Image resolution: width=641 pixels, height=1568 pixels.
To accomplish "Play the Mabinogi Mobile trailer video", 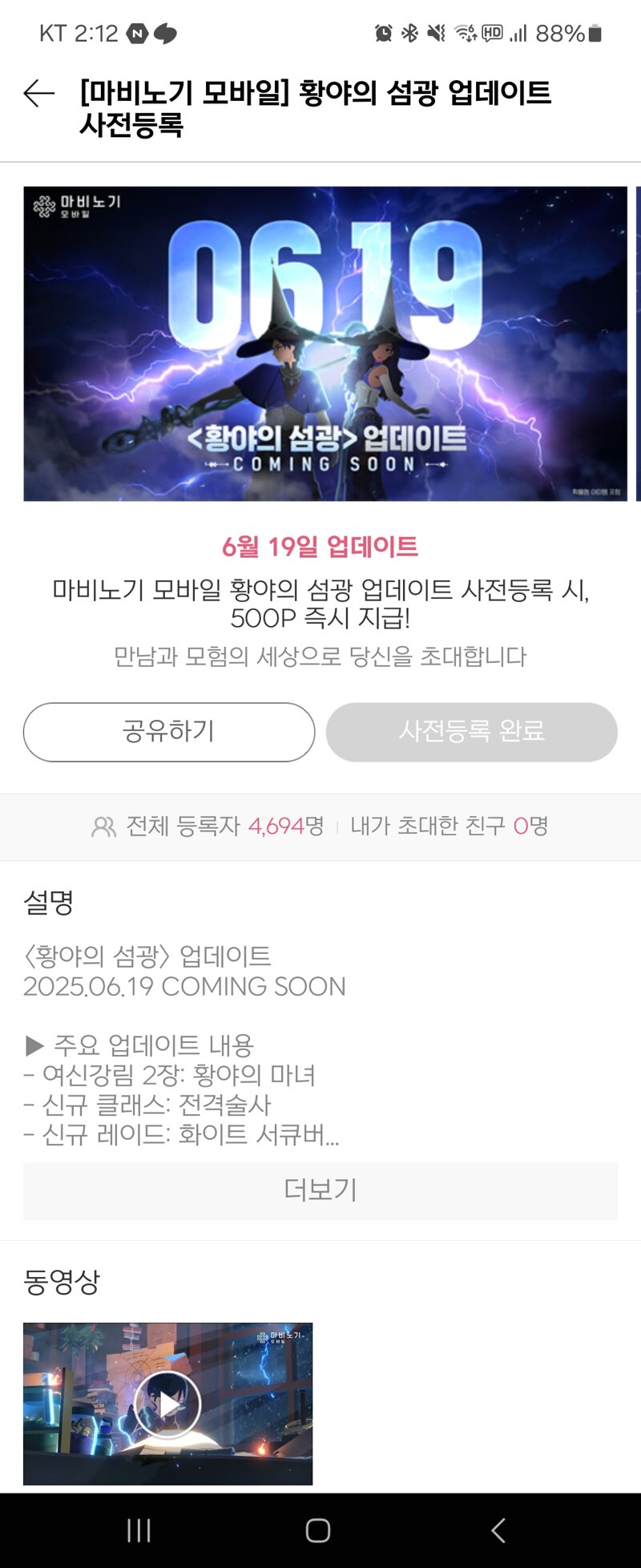I will pos(167,1404).
